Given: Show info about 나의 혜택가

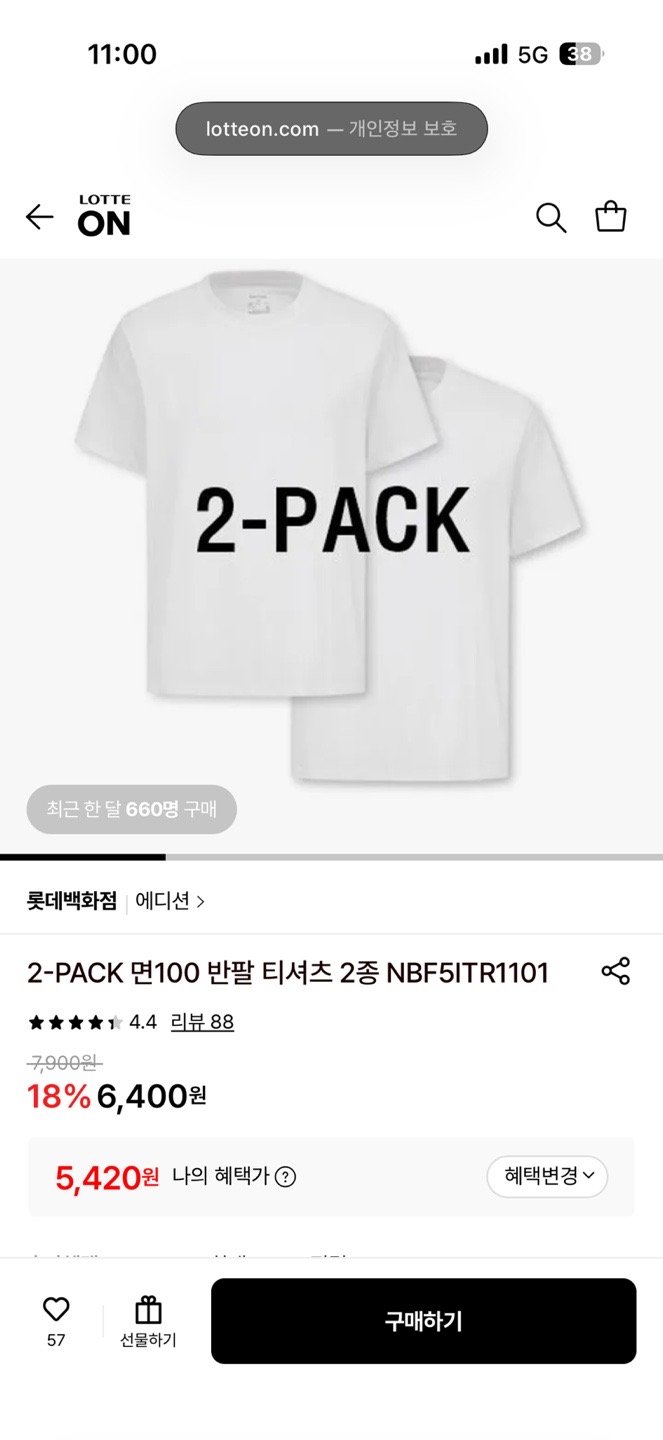Looking at the screenshot, I should [285, 1177].
